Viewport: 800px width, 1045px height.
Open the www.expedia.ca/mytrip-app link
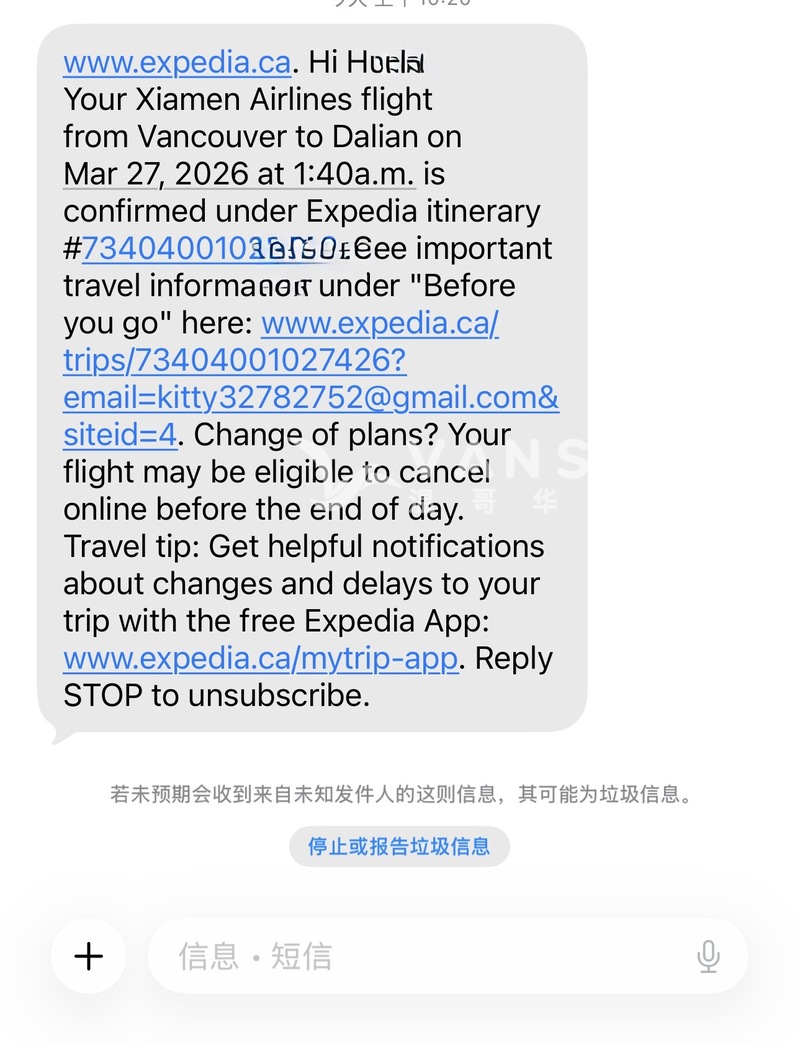260,659
